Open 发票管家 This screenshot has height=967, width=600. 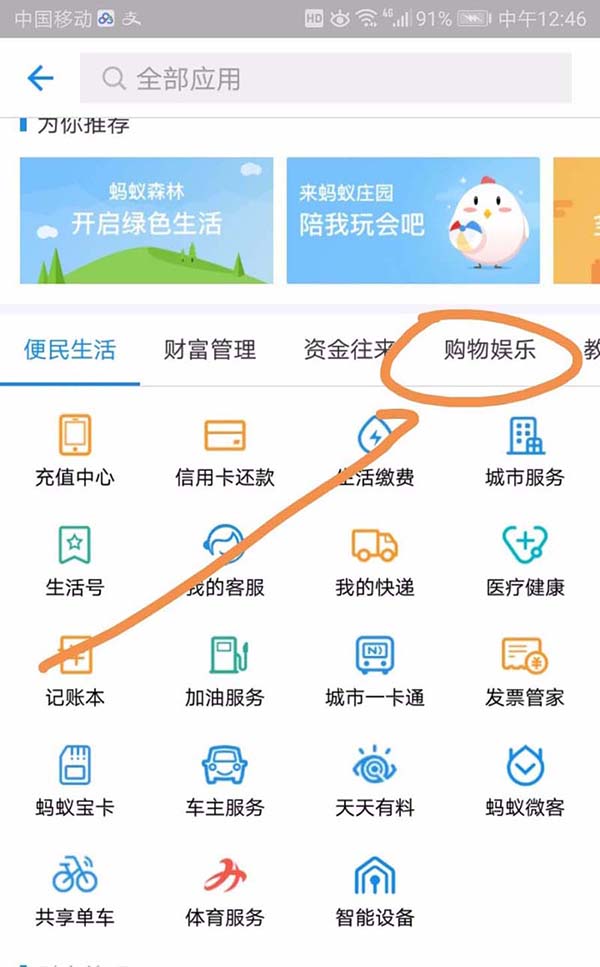tap(525, 671)
